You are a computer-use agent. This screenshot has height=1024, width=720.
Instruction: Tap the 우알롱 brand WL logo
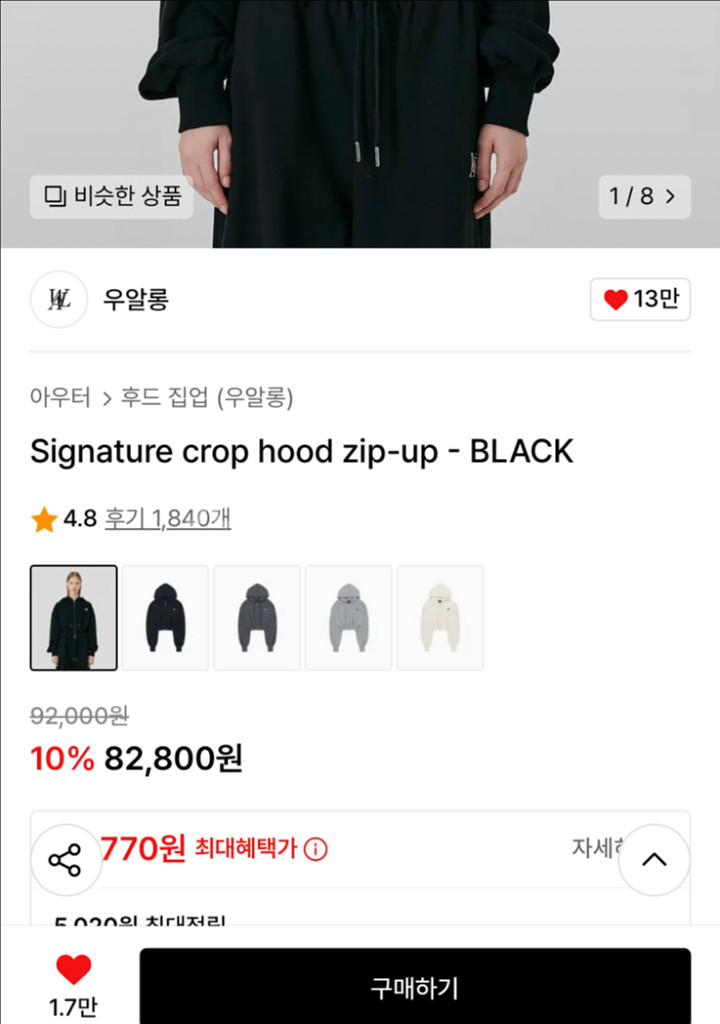coord(57,299)
